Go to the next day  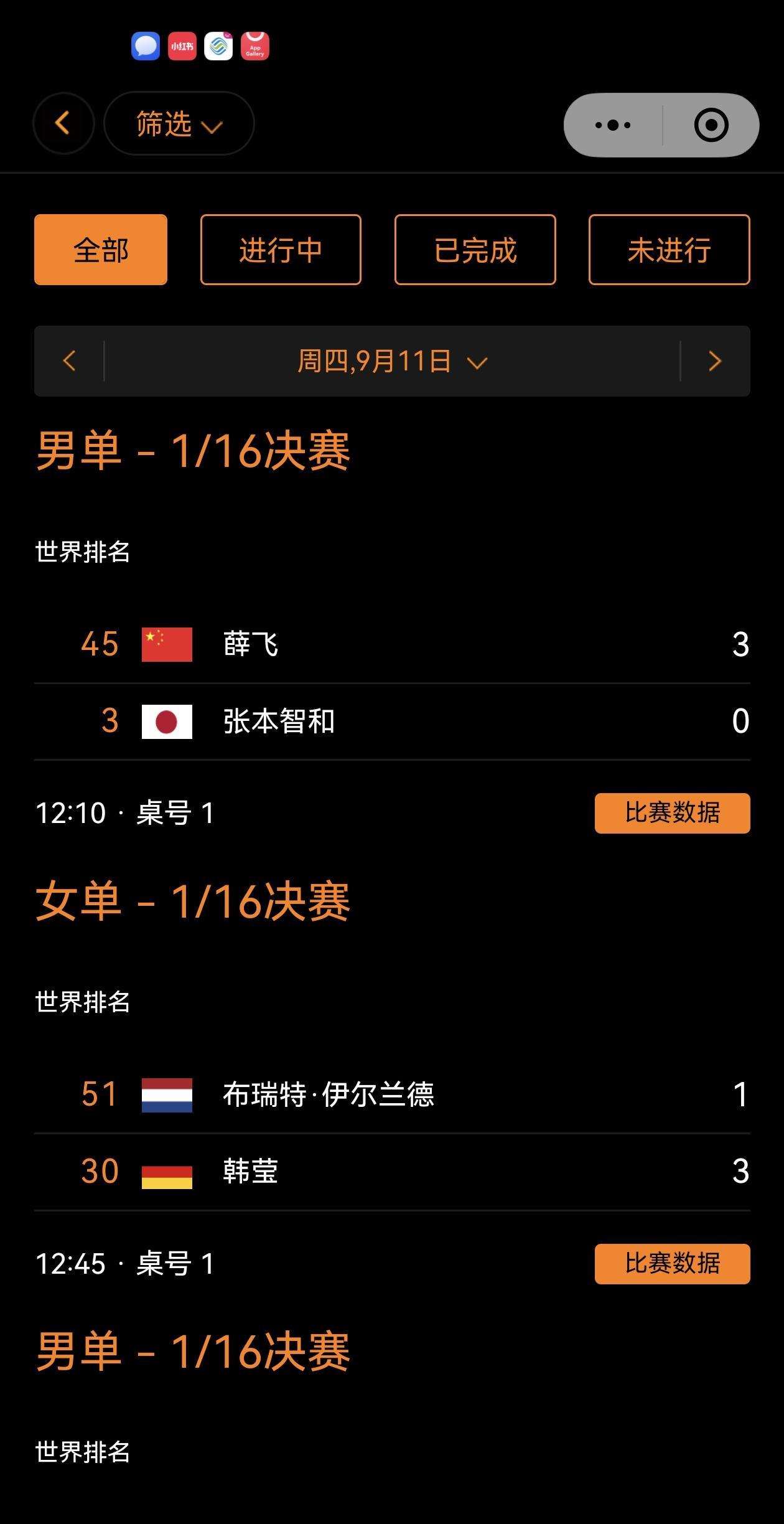(715, 361)
